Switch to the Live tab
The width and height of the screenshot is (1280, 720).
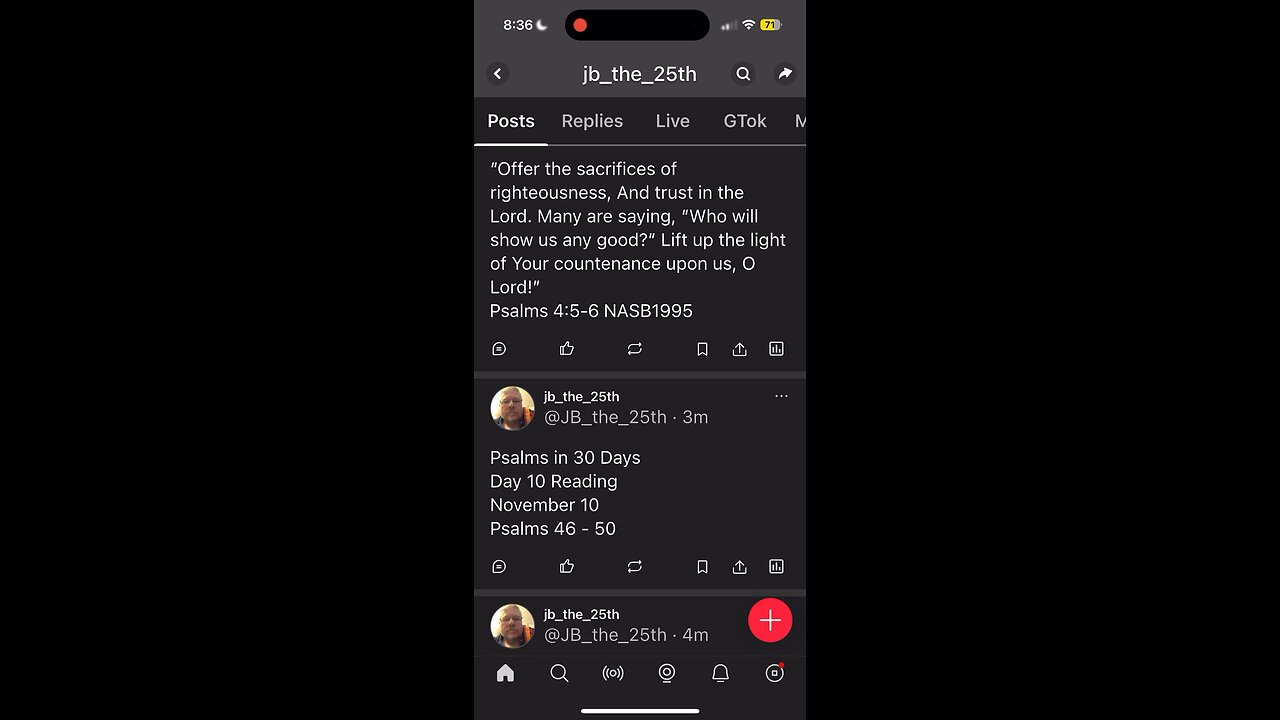(672, 121)
